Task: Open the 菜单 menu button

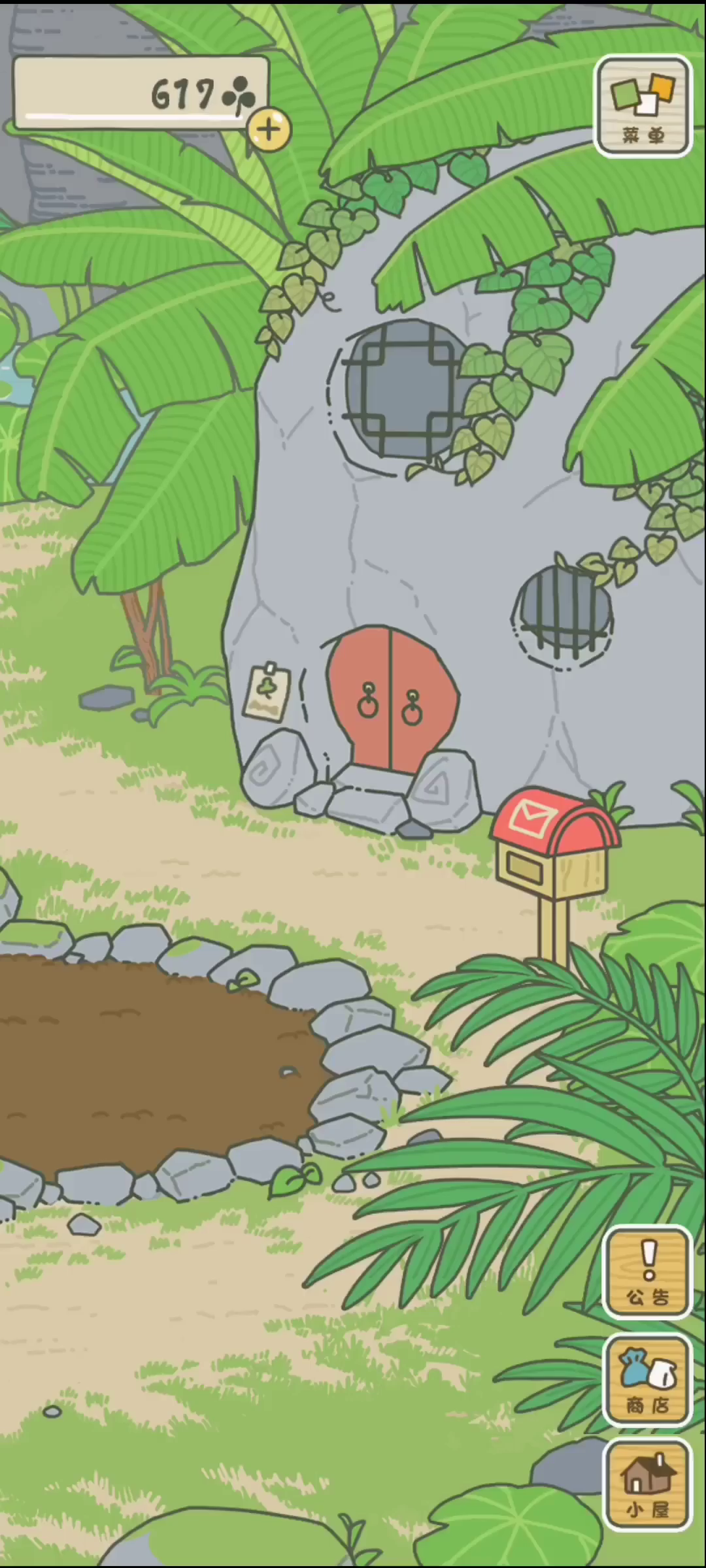Action: click(x=643, y=106)
